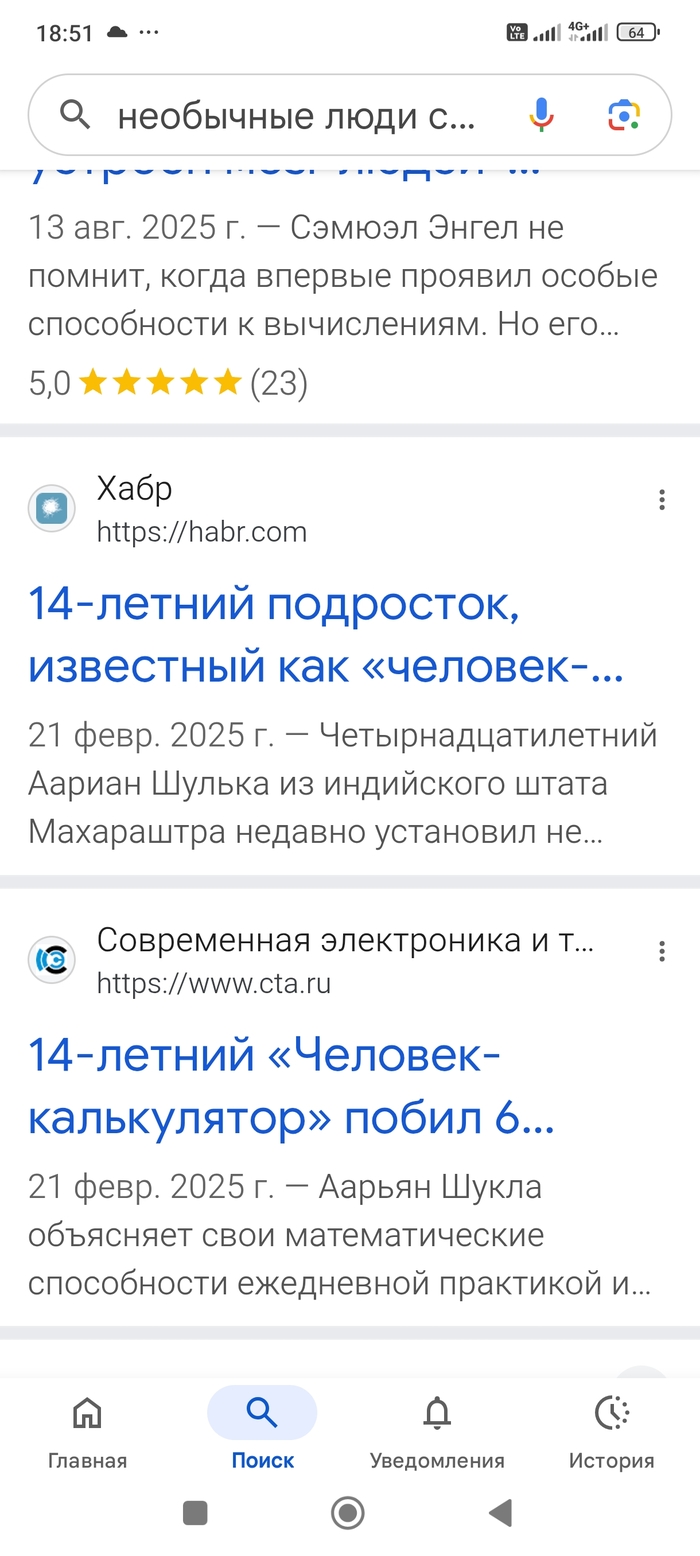Open Google Lens camera search
The height and width of the screenshot is (1556, 700).
point(624,116)
